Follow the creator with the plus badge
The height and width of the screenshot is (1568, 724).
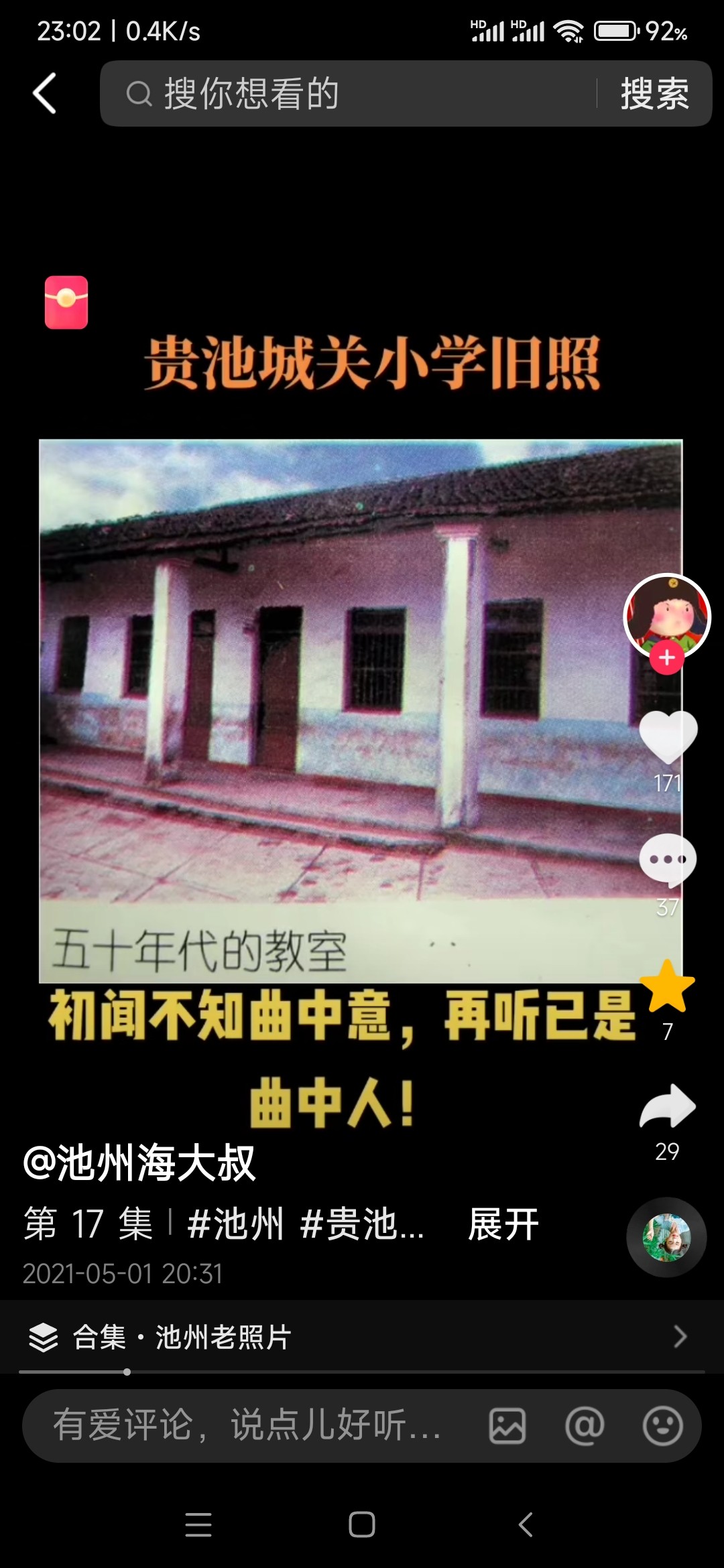pyautogui.click(x=666, y=658)
